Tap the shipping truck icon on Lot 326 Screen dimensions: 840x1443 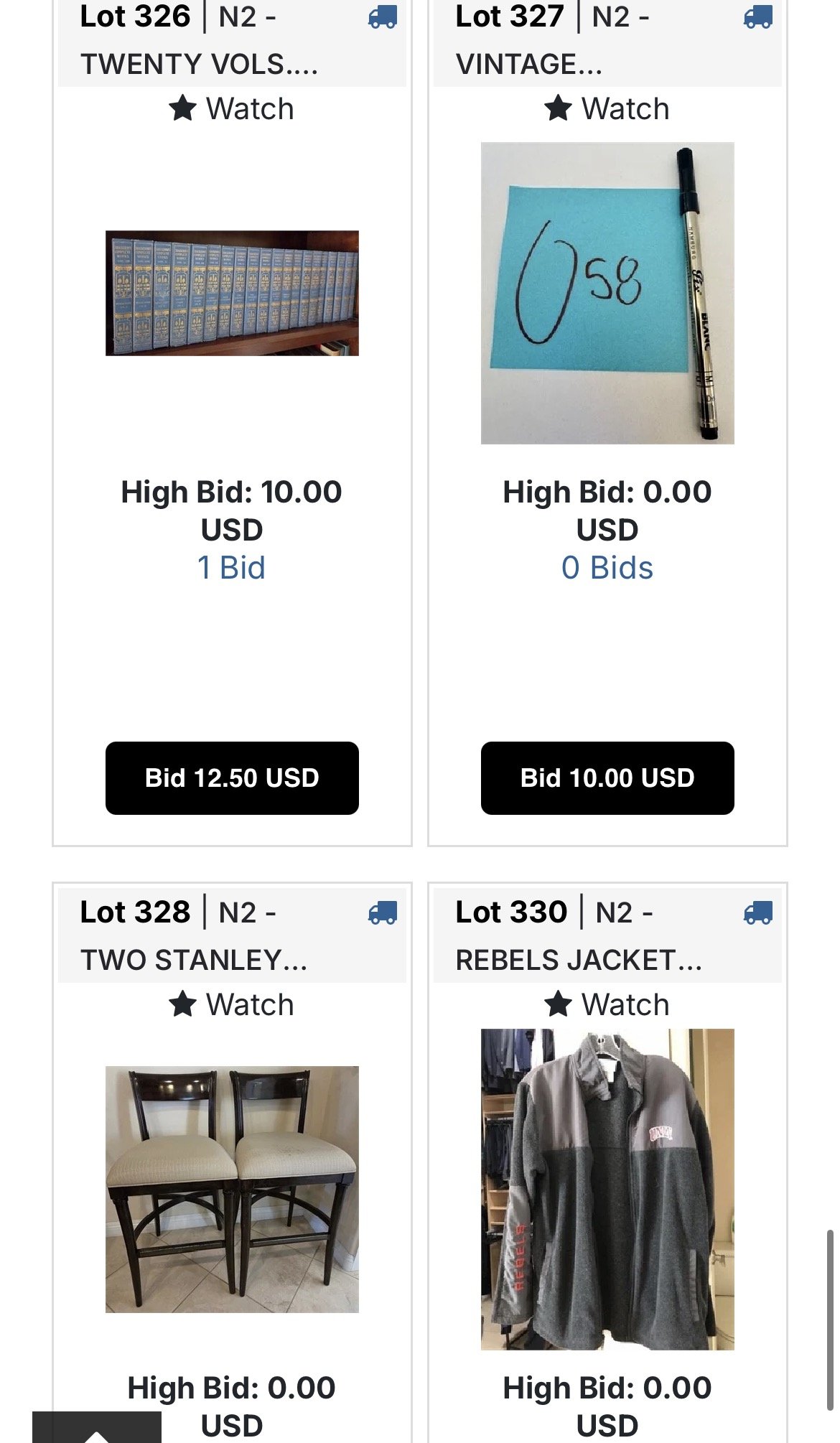point(383,17)
